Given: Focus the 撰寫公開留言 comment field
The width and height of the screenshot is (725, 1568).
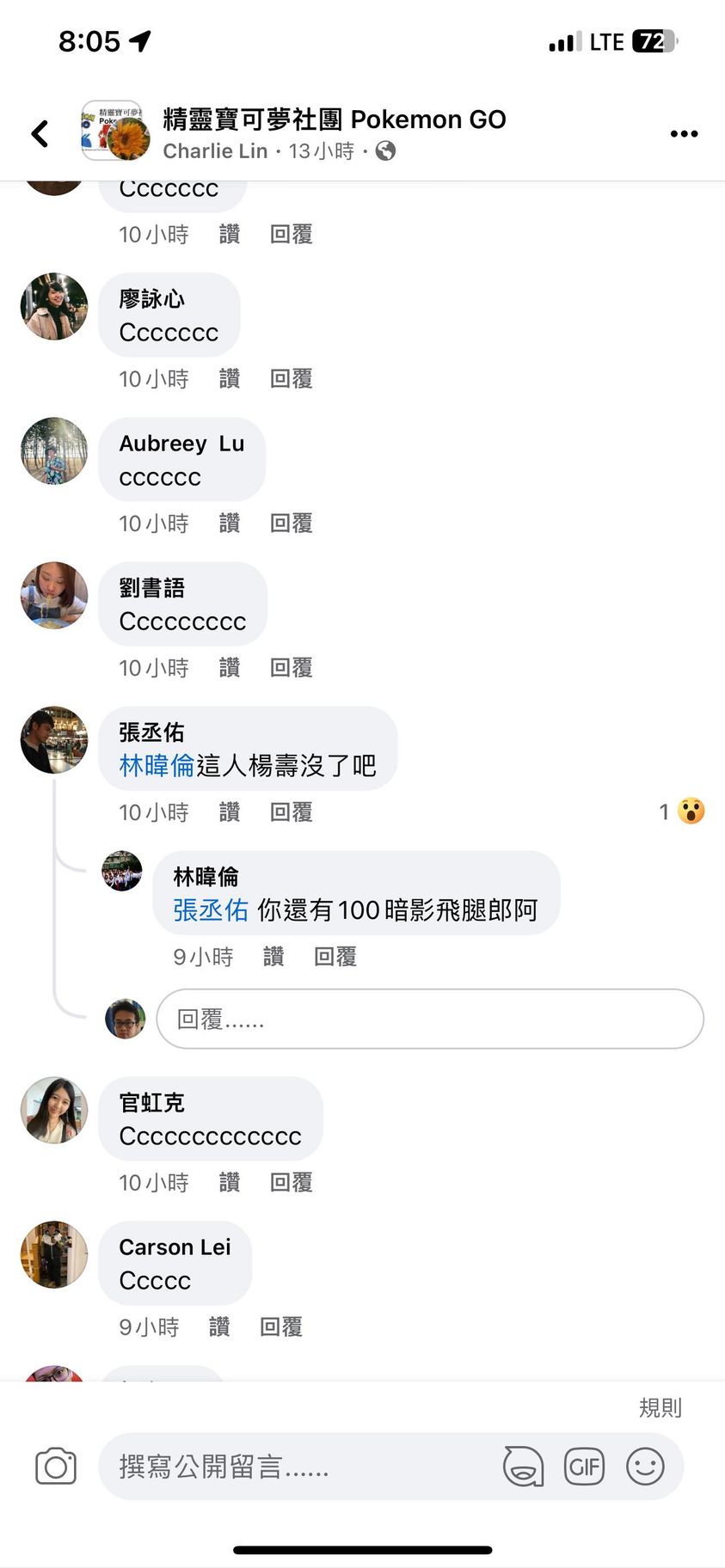Looking at the screenshot, I should coord(292,1467).
